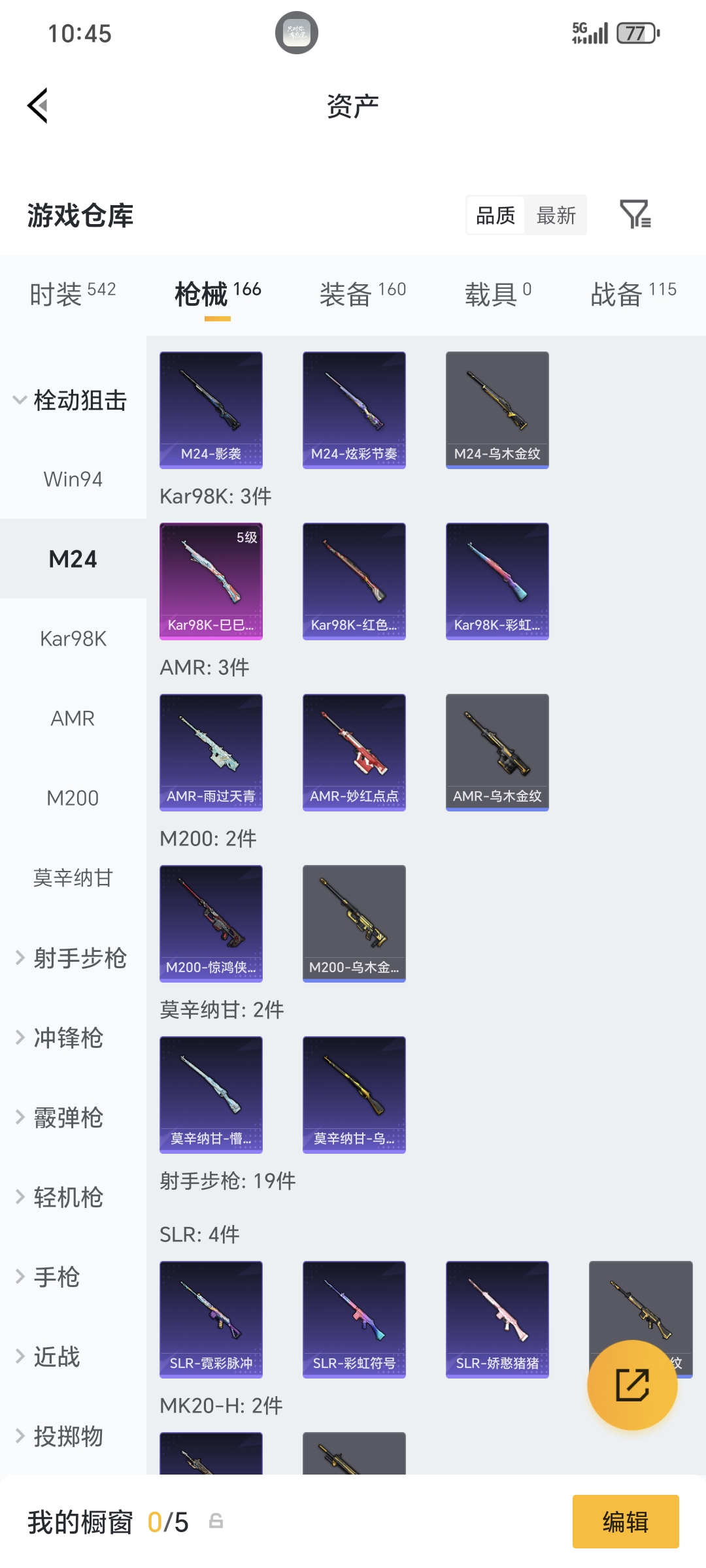Open the 载具 tab
706x1568 pixels.
tap(497, 293)
